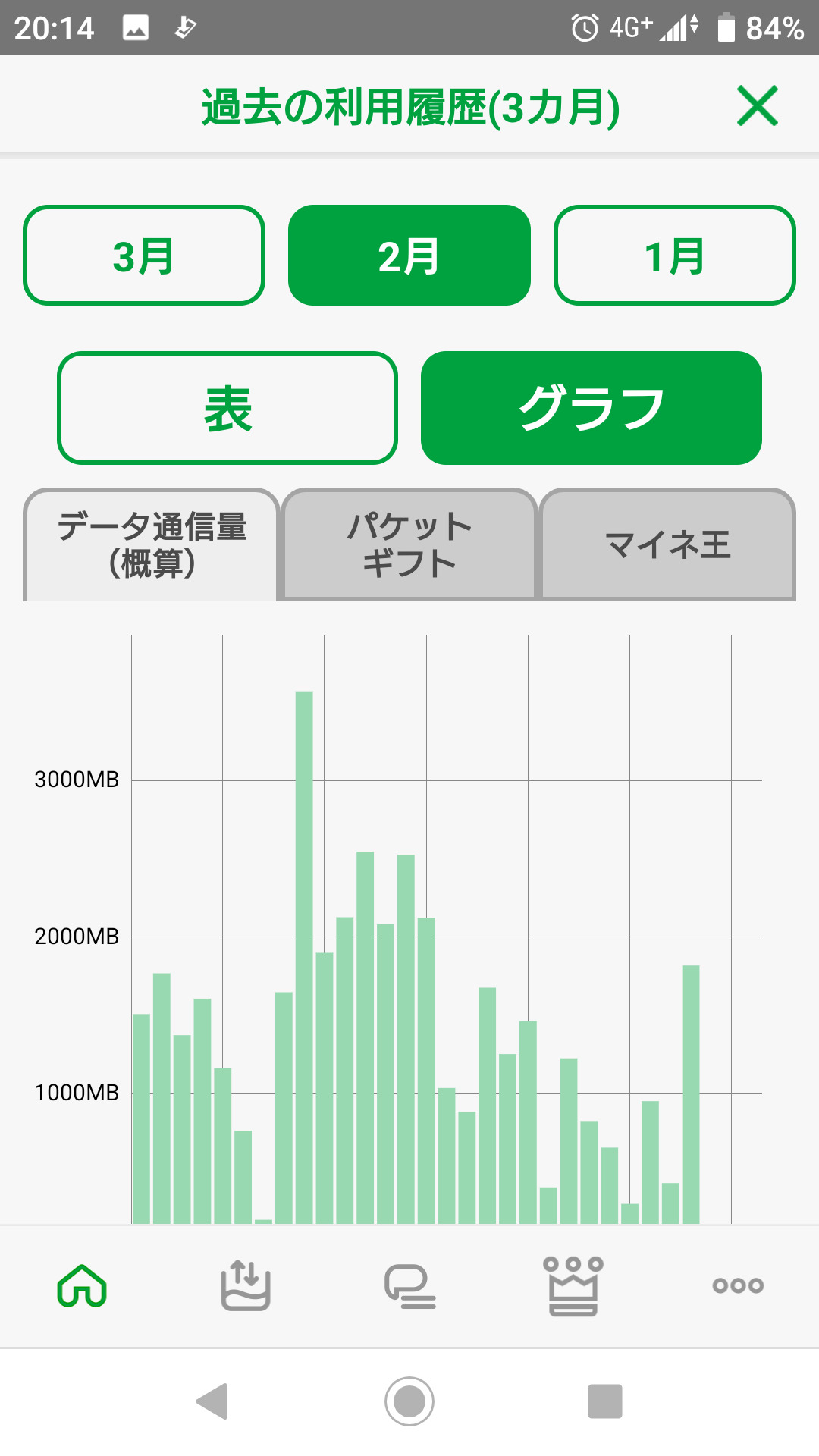The image size is (819, 1456).
Task: Select the 3月 month button
Action: click(144, 256)
